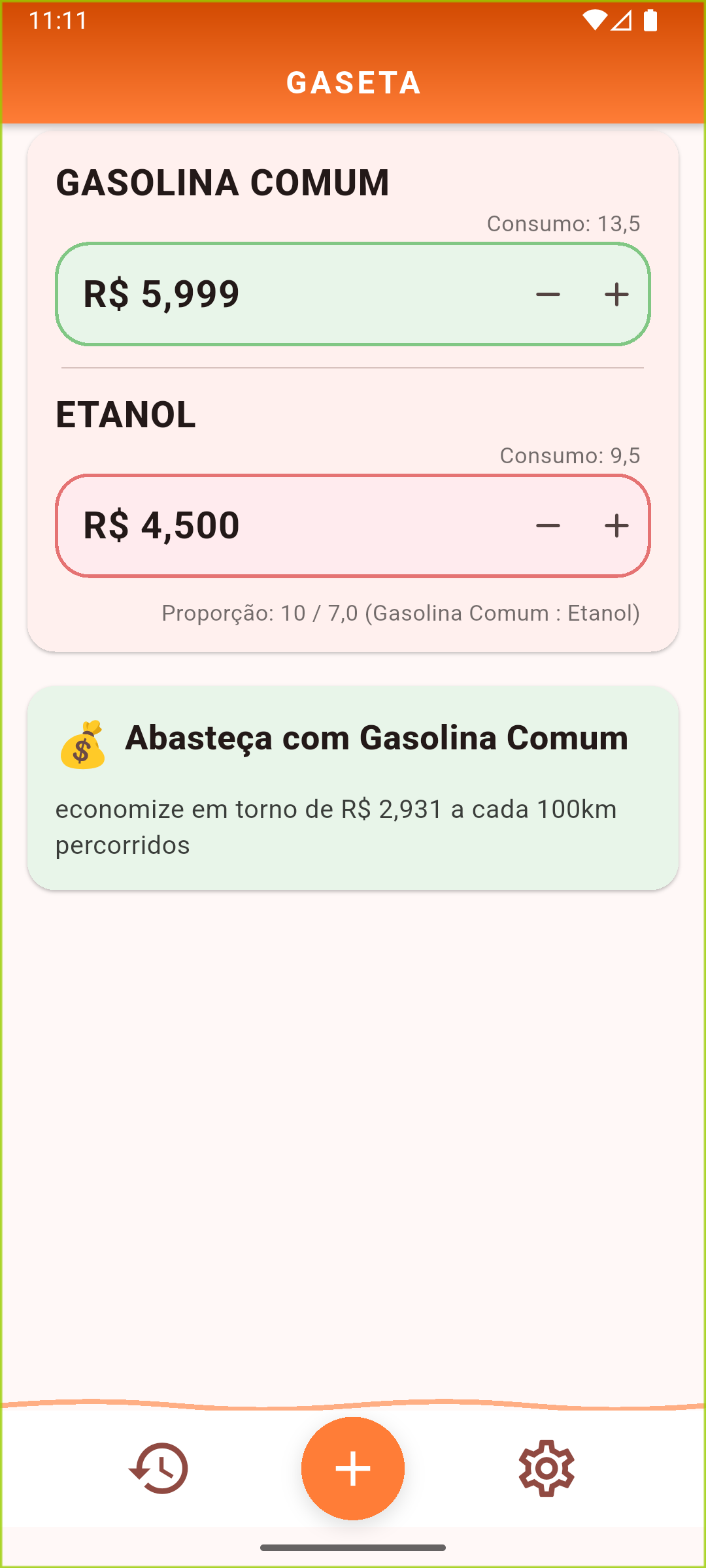Click the Consumo: 9,5 label
This screenshot has height=1568, width=706.
coord(569,455)
